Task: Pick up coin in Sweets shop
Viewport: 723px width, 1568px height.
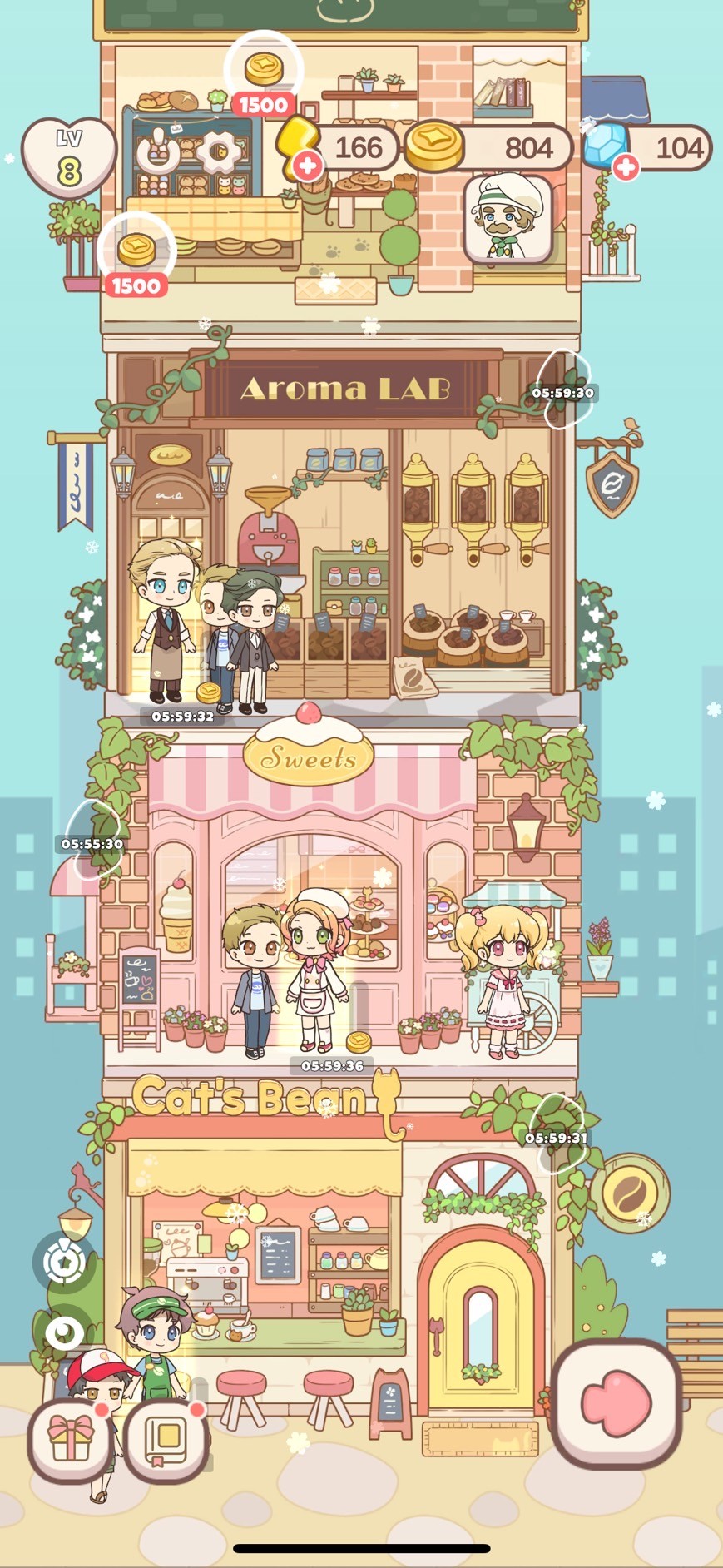Action: pyautogui.click(x=359, y=1041)
